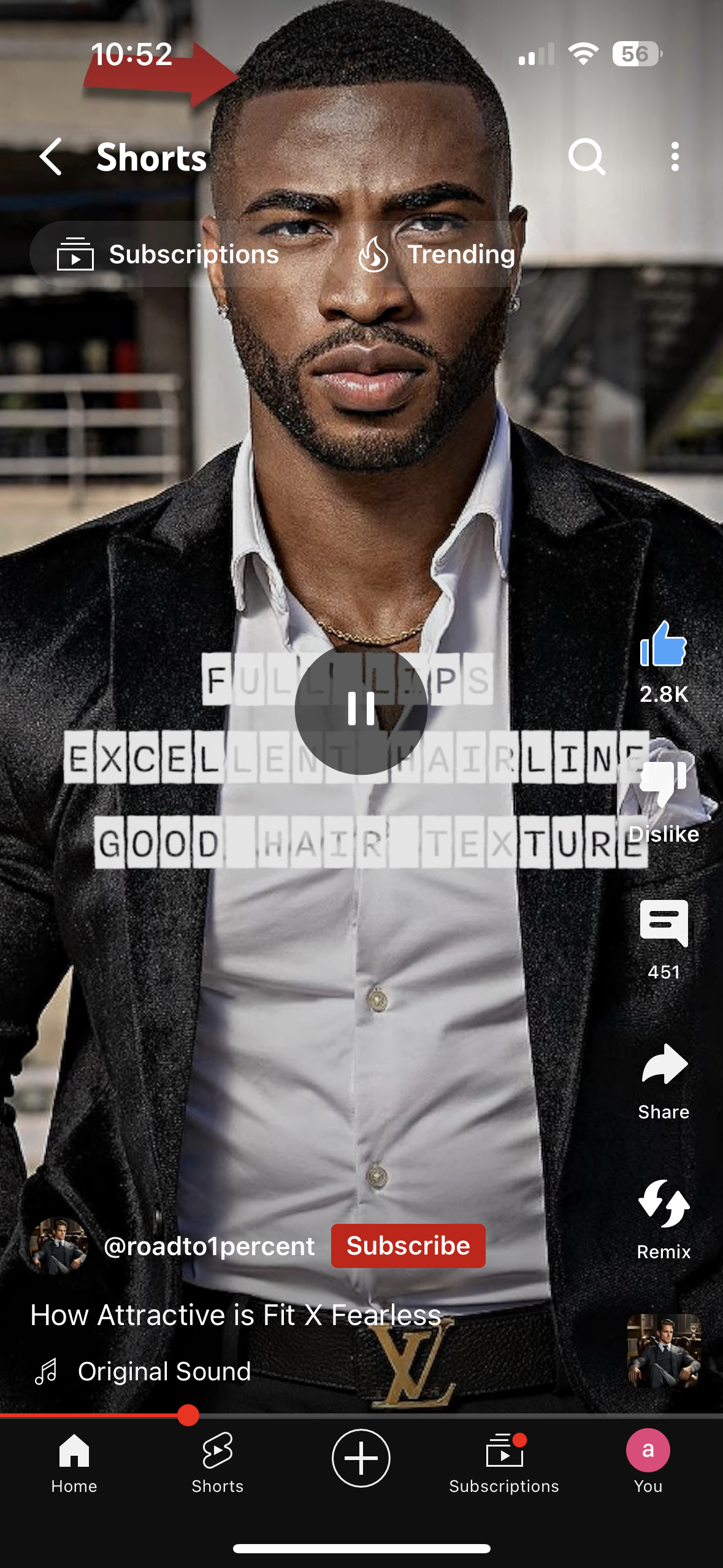Viewport: 723px width, 1568px height.
Task: Open the comments with 451 replies
Action: [664, 923]
